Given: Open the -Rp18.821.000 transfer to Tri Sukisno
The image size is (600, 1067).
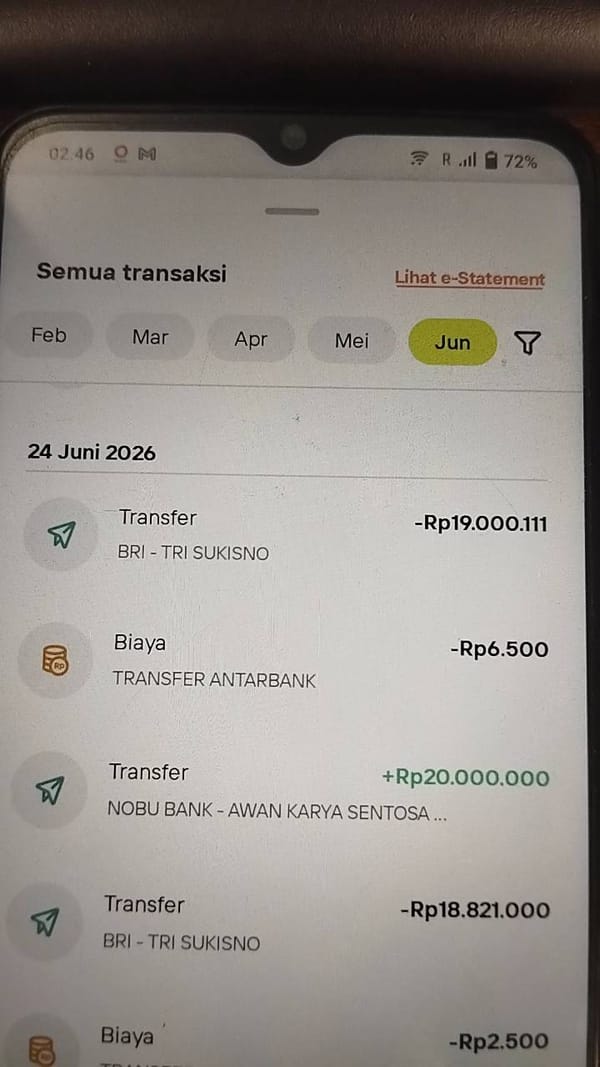Looking at the screenshot, I should click(x=280, y=922).
